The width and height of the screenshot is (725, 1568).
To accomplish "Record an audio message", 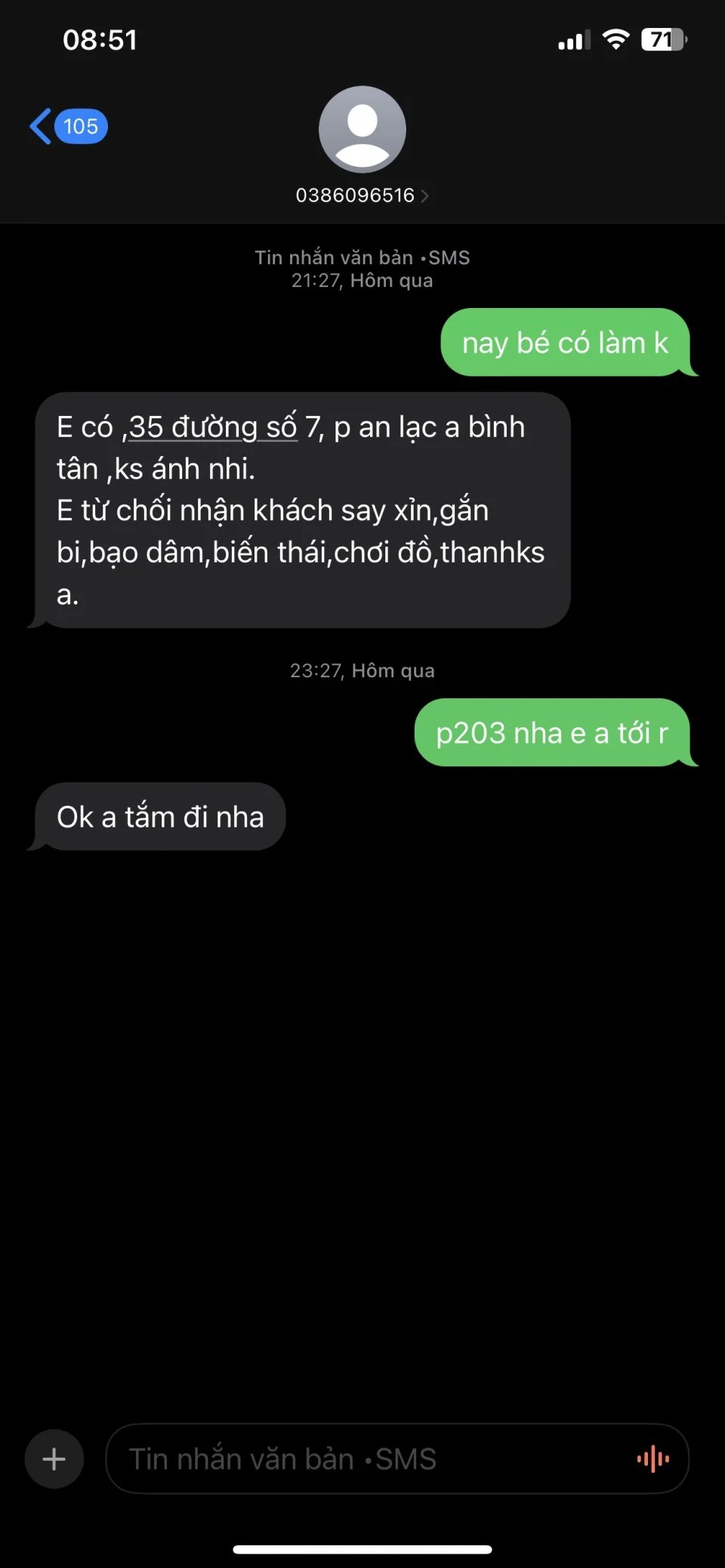I will [x=653, y=1459].
